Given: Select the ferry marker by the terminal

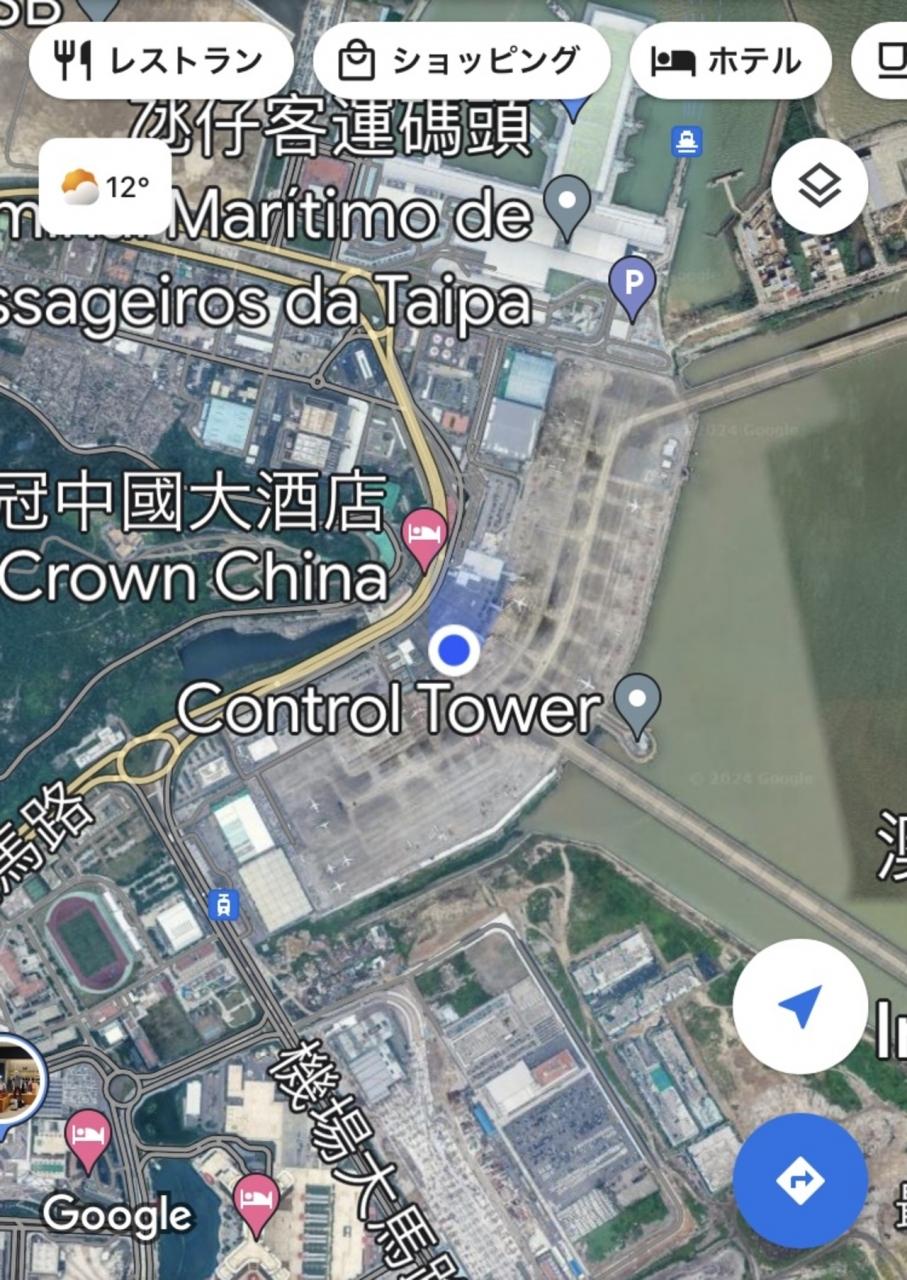Looking at the screenshot, I should (686, 141).
